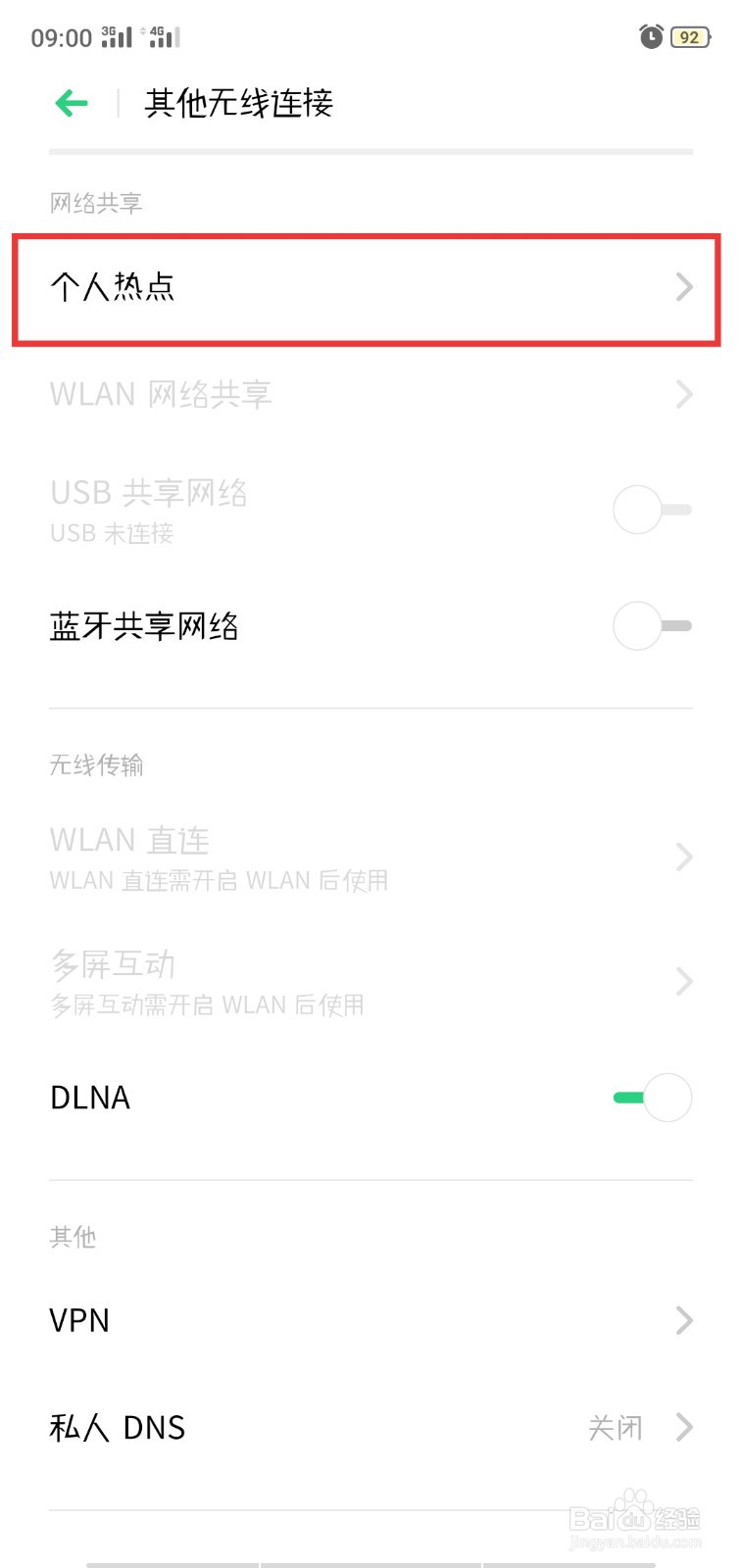The width and height of the screenshot is (742, 1568).
Task: Click the 网络共享 section header
Action: (x=95, y=203)
